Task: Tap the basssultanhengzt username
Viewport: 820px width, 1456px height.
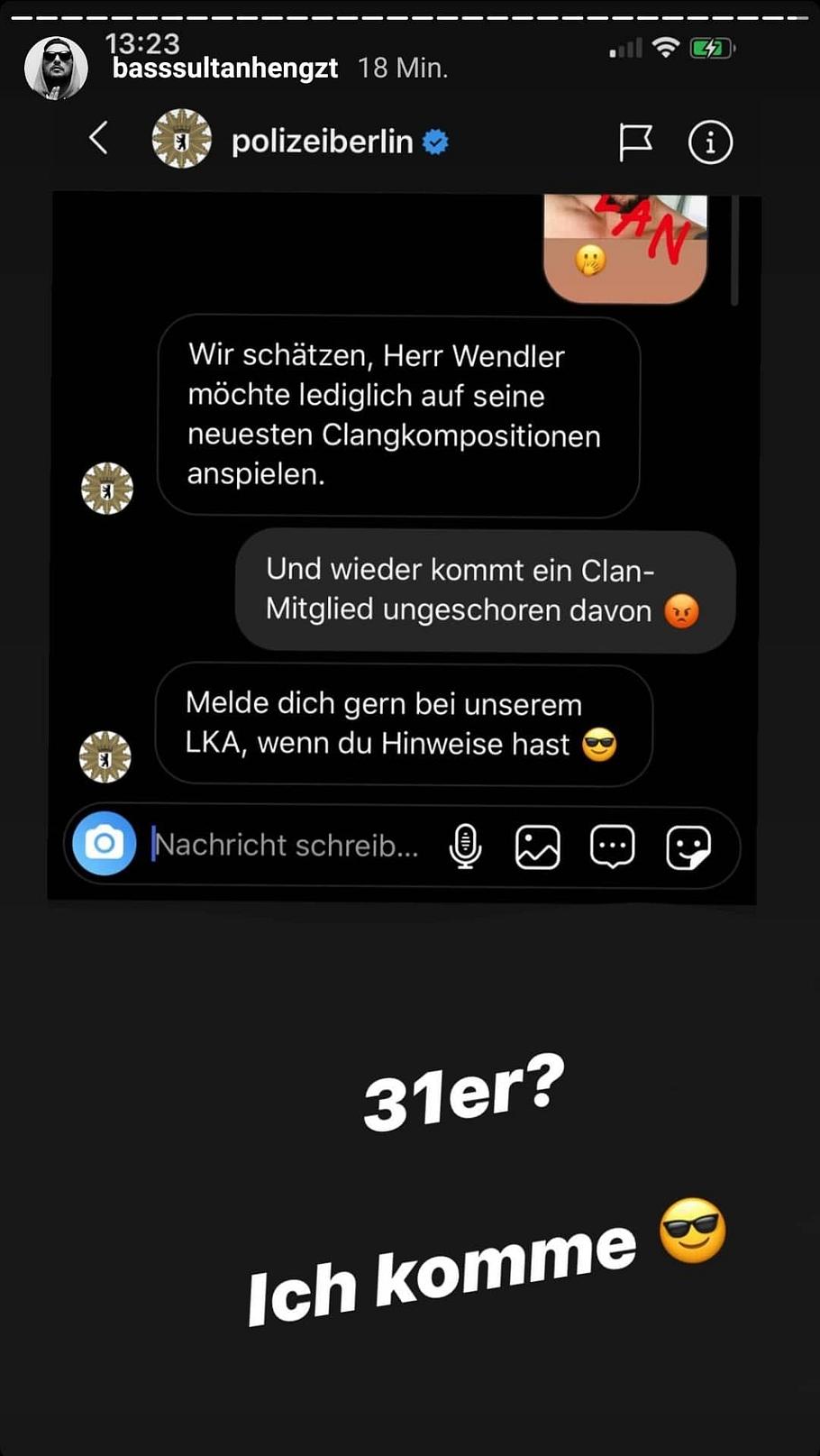Action: [224, 69]
